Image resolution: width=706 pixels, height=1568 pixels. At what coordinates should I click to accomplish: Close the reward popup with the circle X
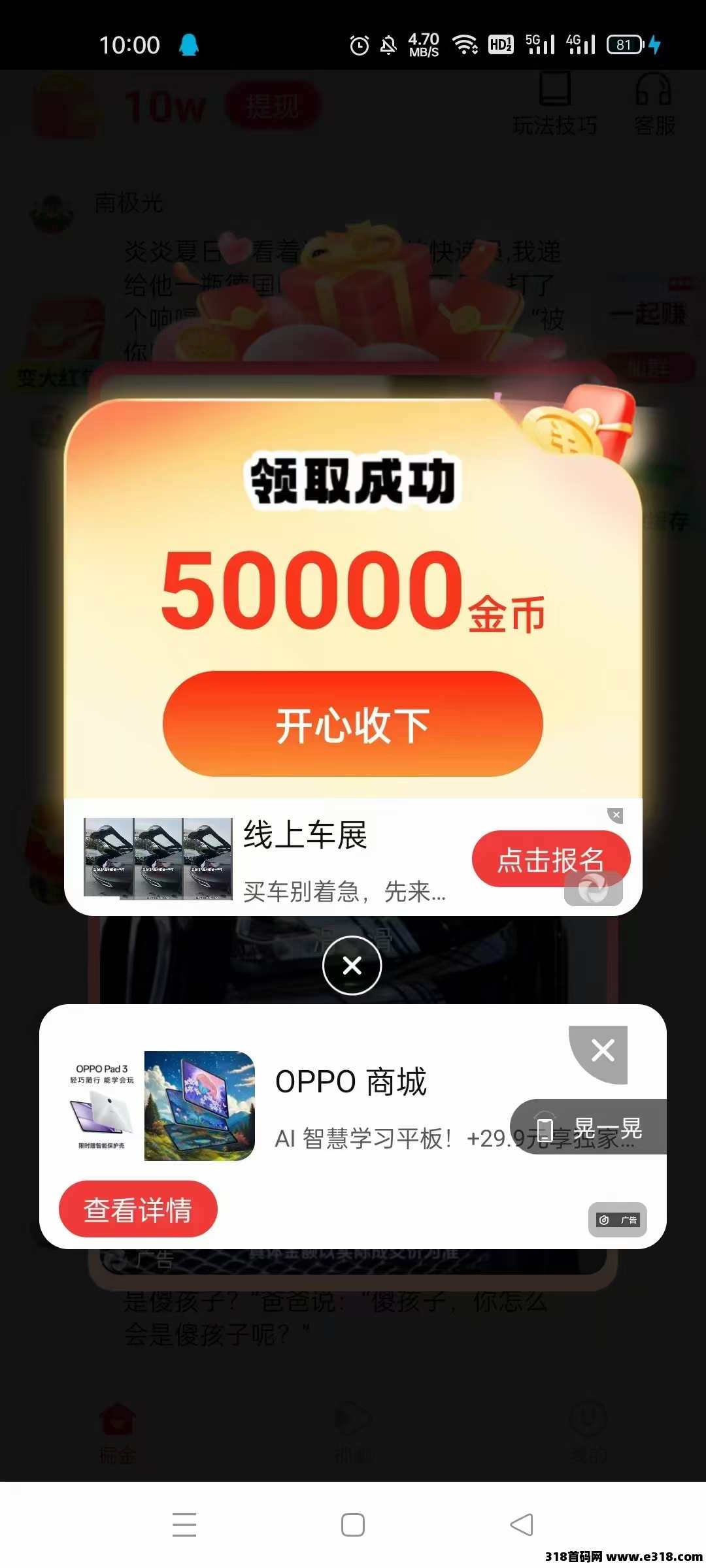coord(352,965)
